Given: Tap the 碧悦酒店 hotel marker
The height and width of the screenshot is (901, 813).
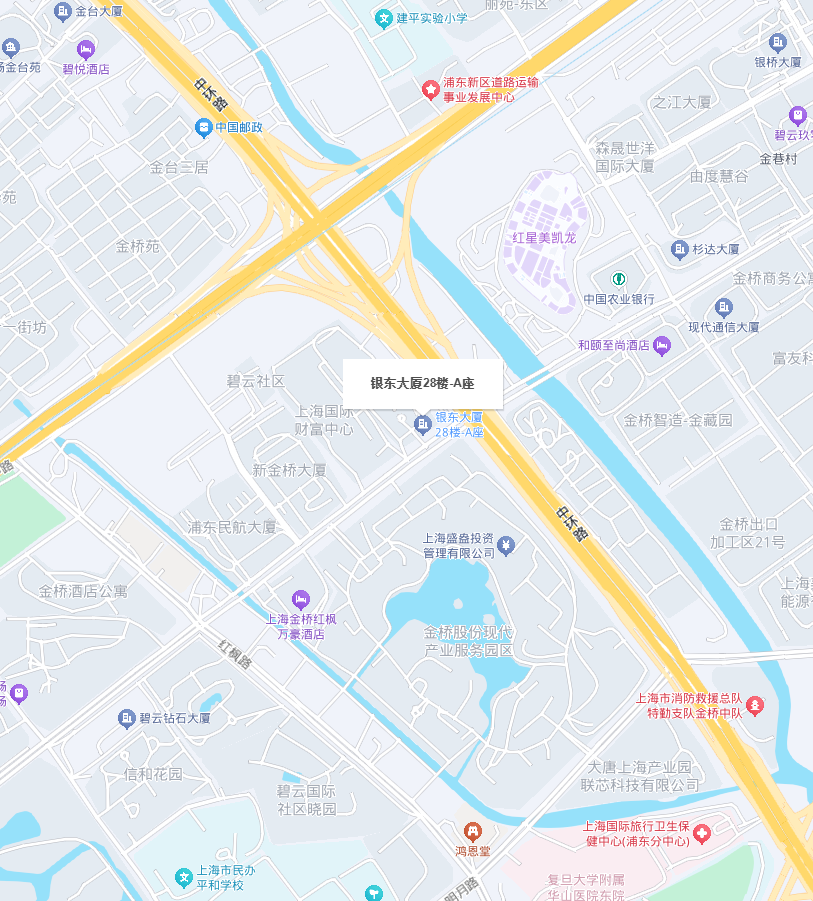Looking at the screenshot, I should pyautogui.click(x=86, y=49).
